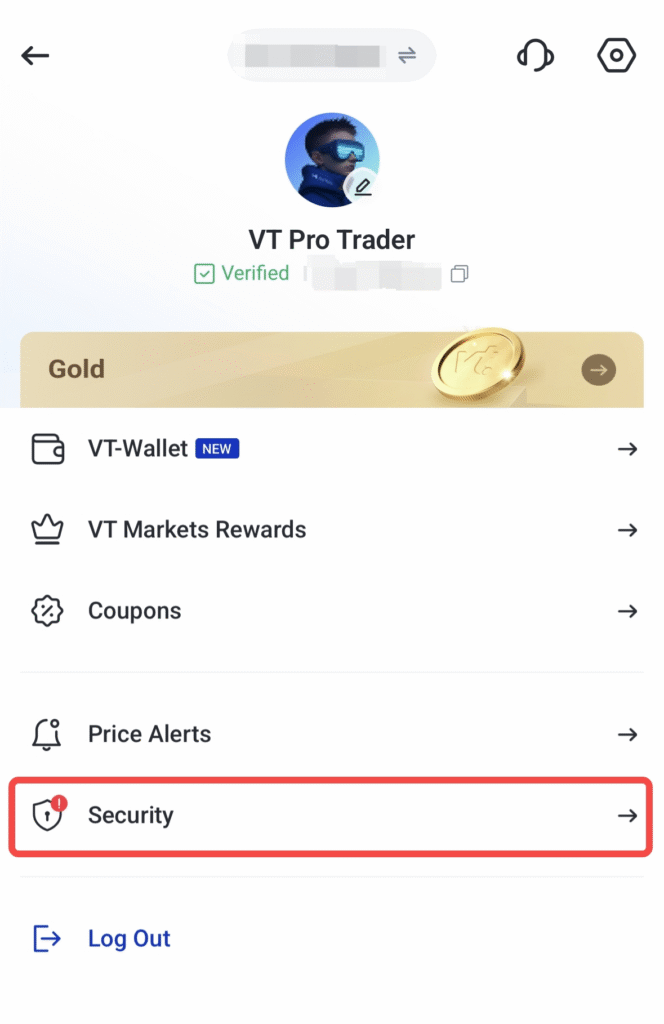Open settings hexagon icon
The height and width of the screenshot is (1024, 664).
[x=616, y=55]
